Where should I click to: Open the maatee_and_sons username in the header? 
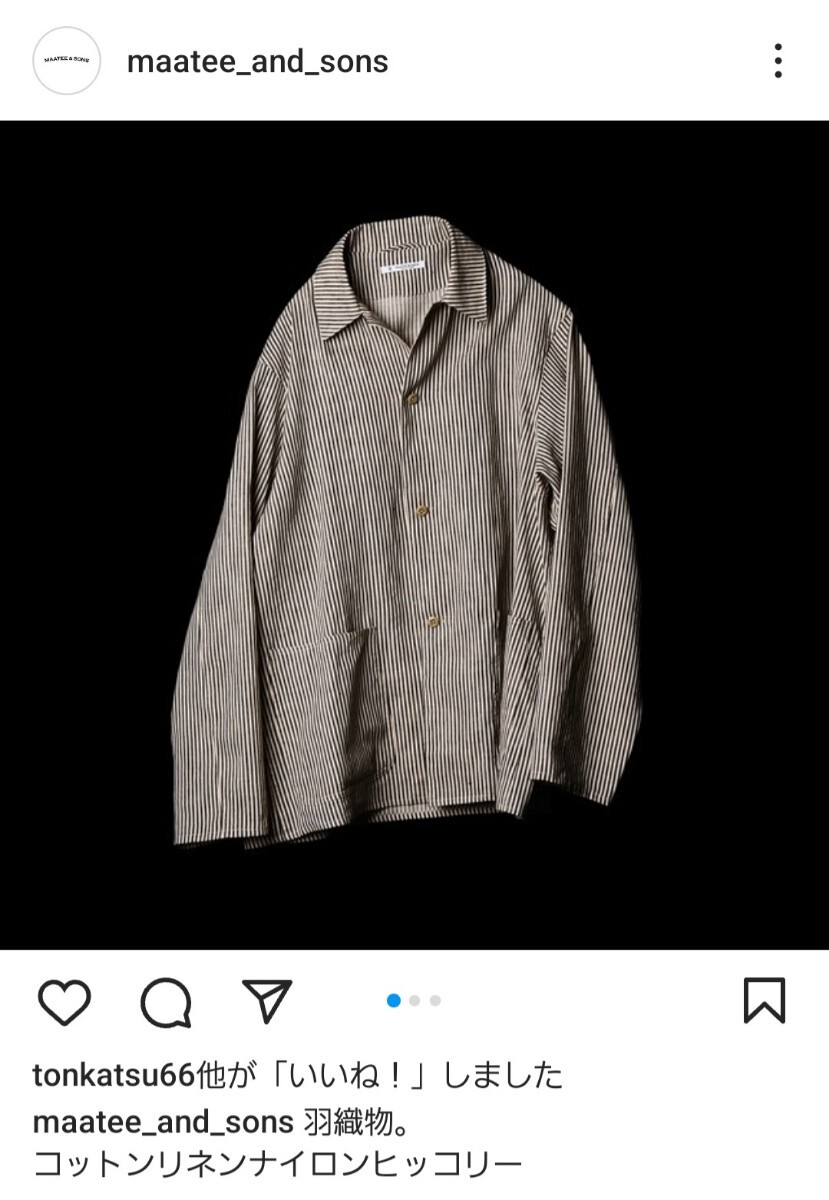pyautogui.click(x=257, y=62)
